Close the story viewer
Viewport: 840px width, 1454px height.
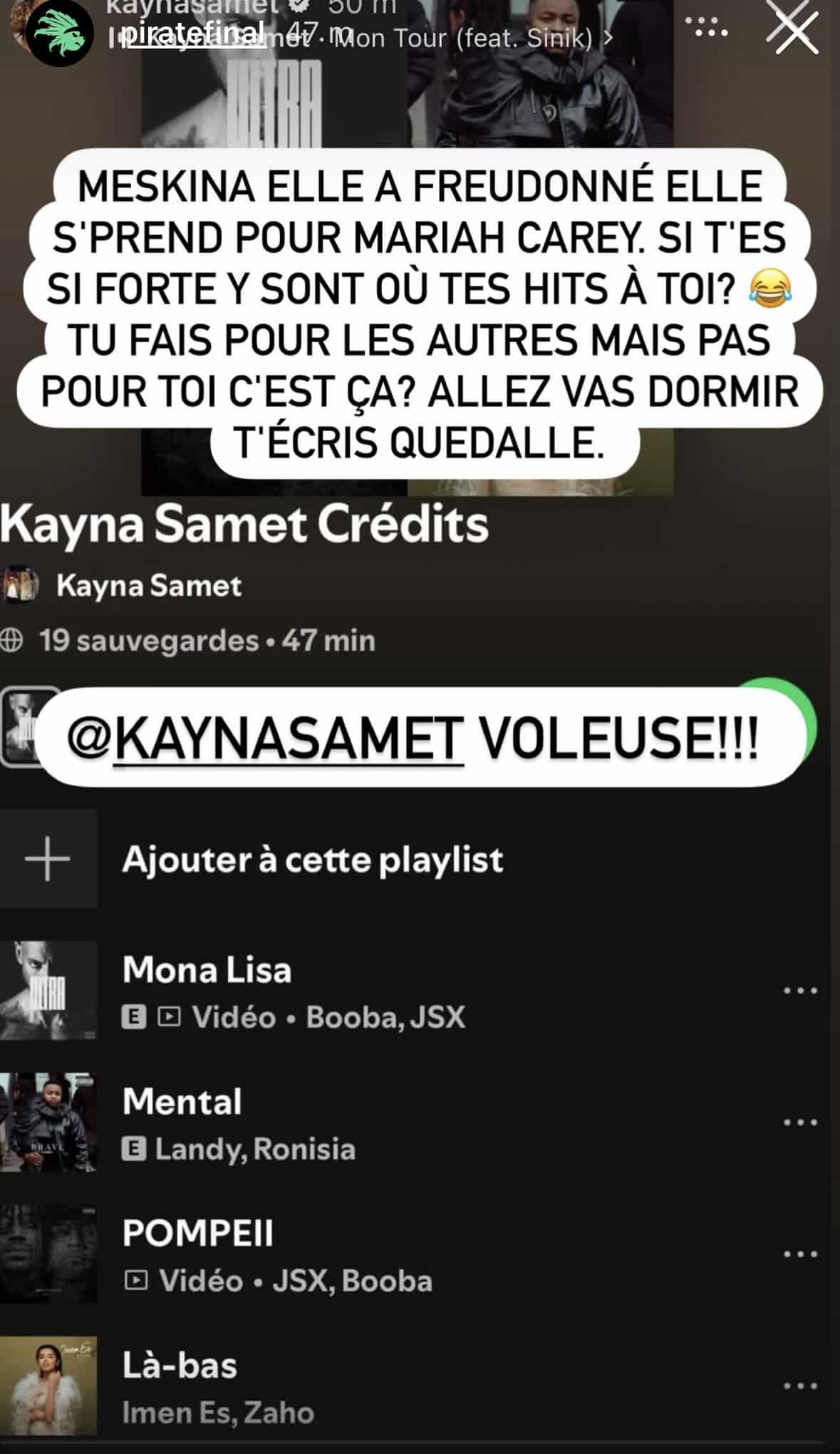pyautogui.click(x=795, y=32)
